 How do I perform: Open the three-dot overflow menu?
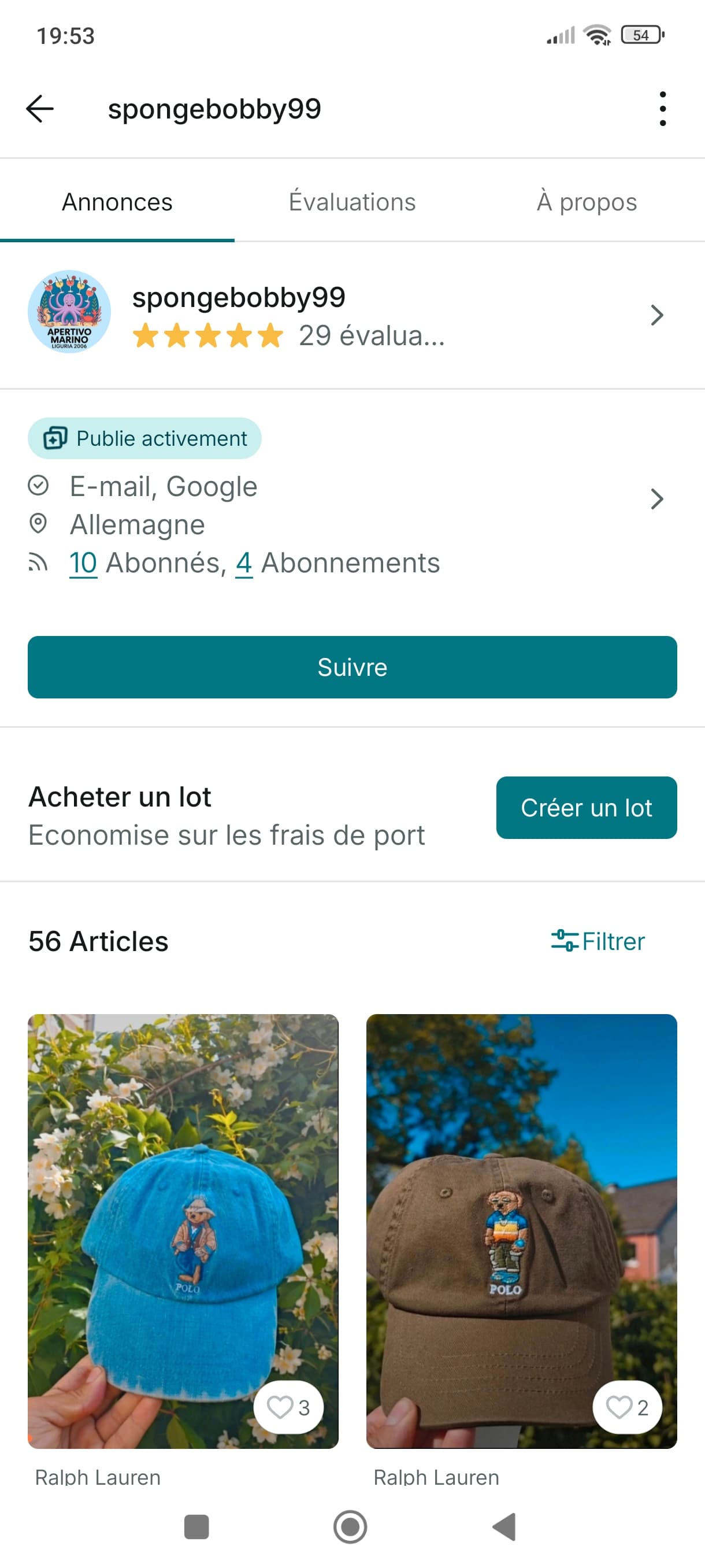pyautogui.click(x=662, y=109)
